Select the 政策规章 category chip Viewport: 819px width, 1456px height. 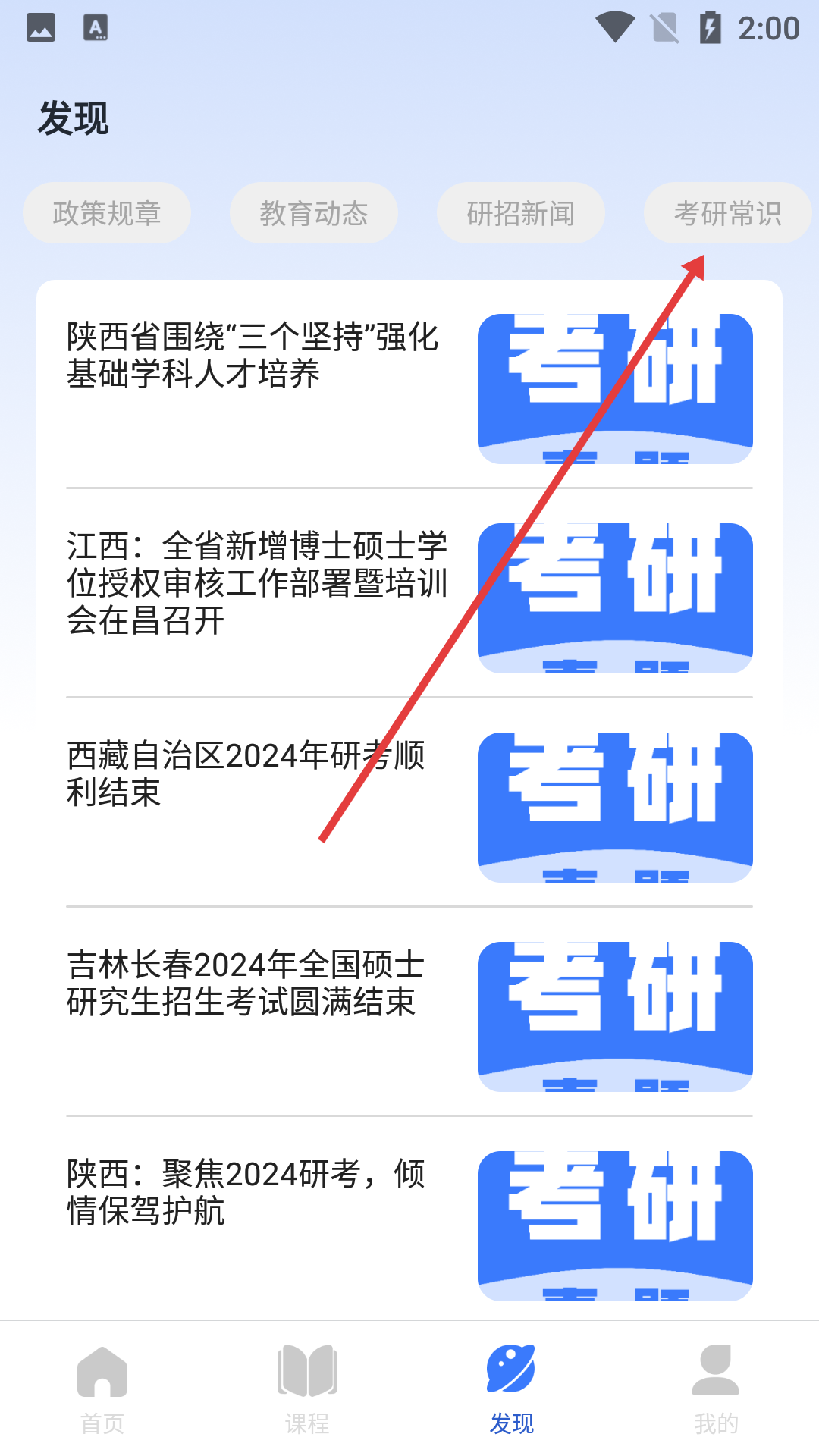tap(107, 213)
